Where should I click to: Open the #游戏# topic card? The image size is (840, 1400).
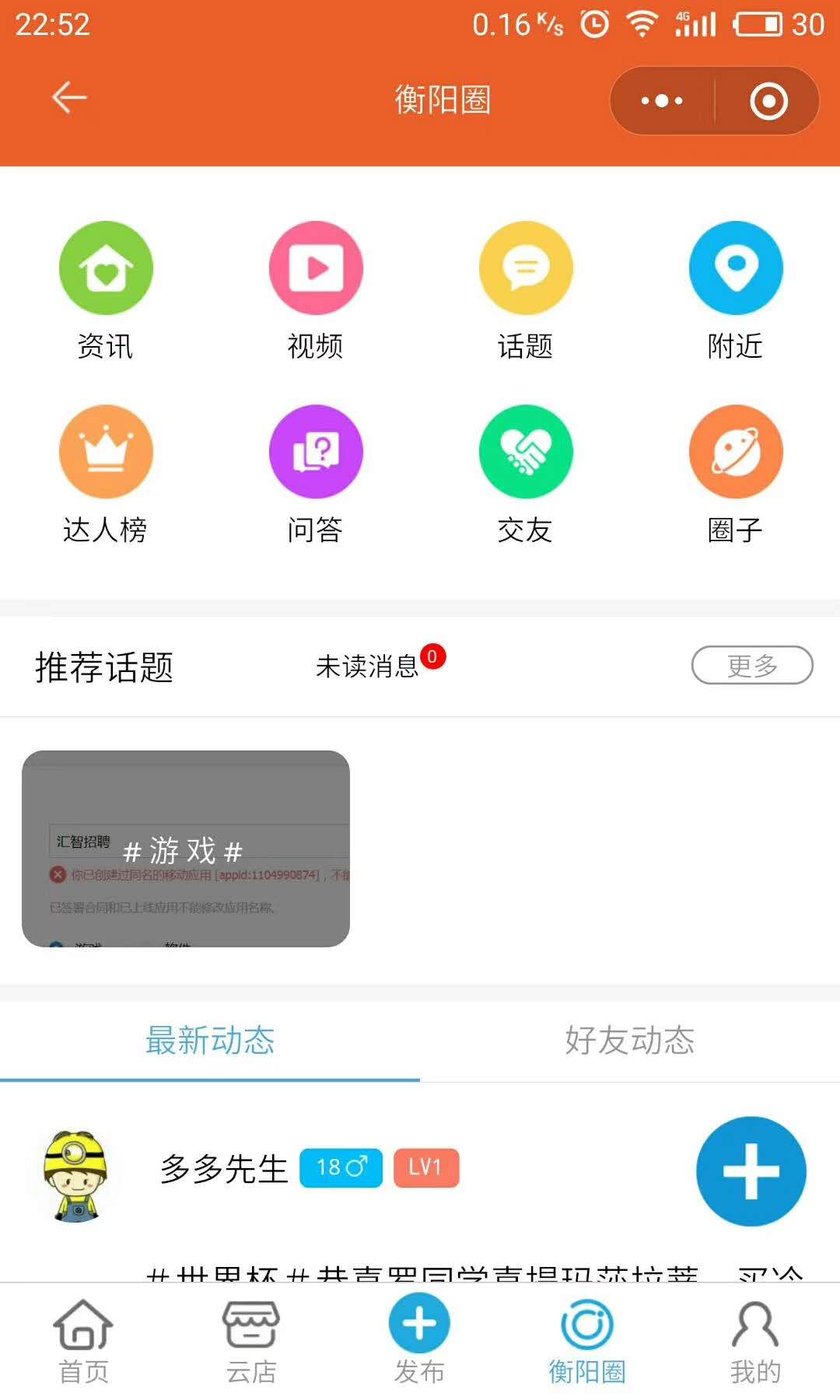coord(186,849)
